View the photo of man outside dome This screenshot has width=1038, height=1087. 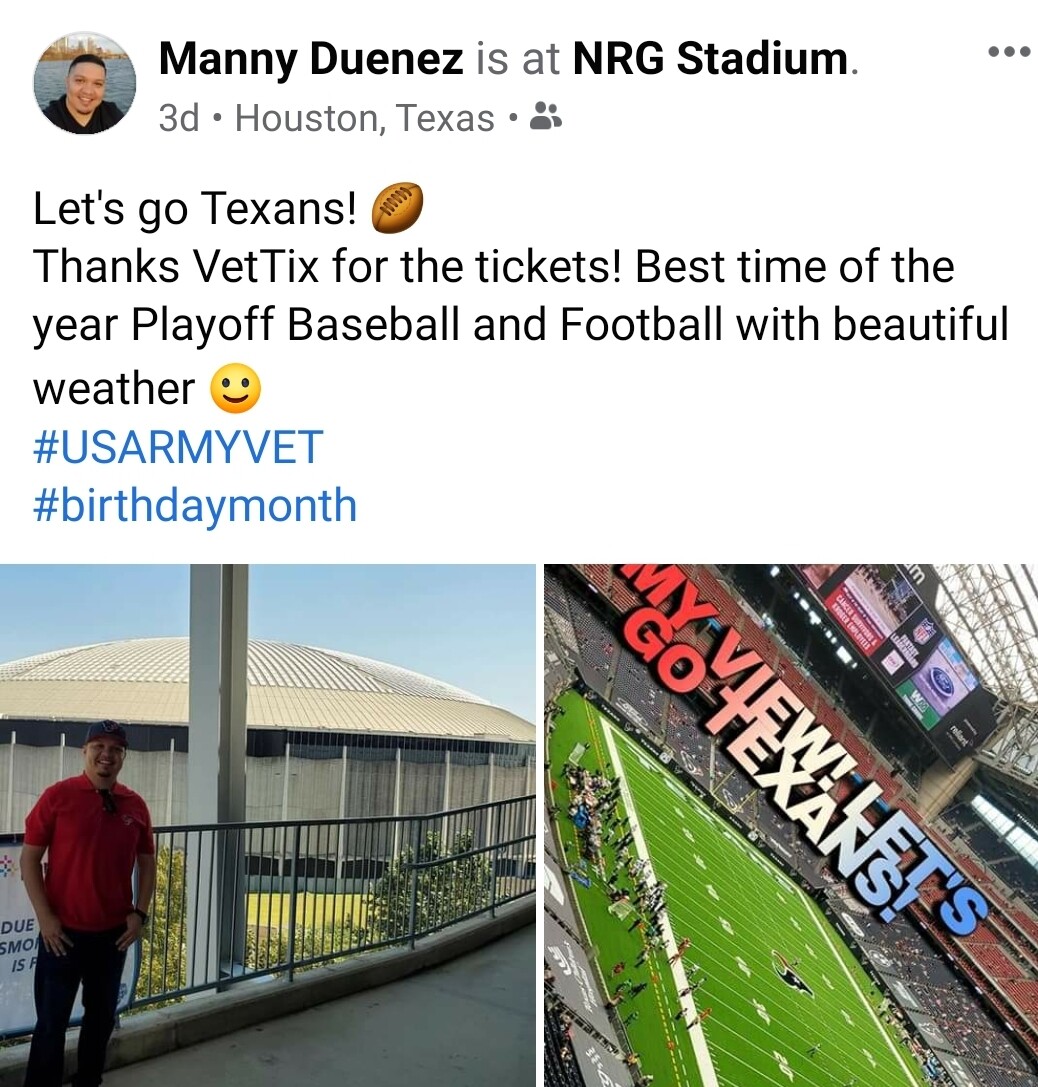[267, 825]
